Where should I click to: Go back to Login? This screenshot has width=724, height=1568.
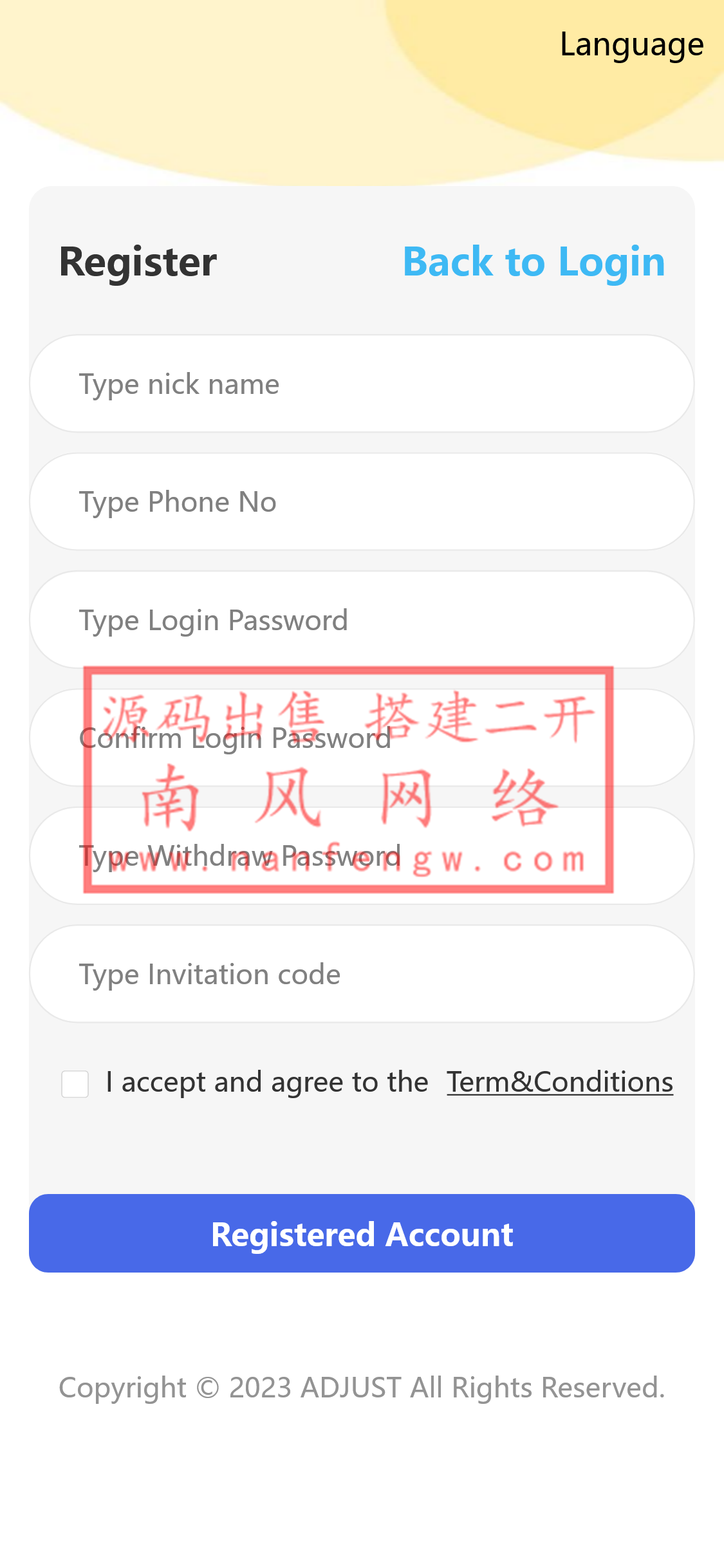534,262
